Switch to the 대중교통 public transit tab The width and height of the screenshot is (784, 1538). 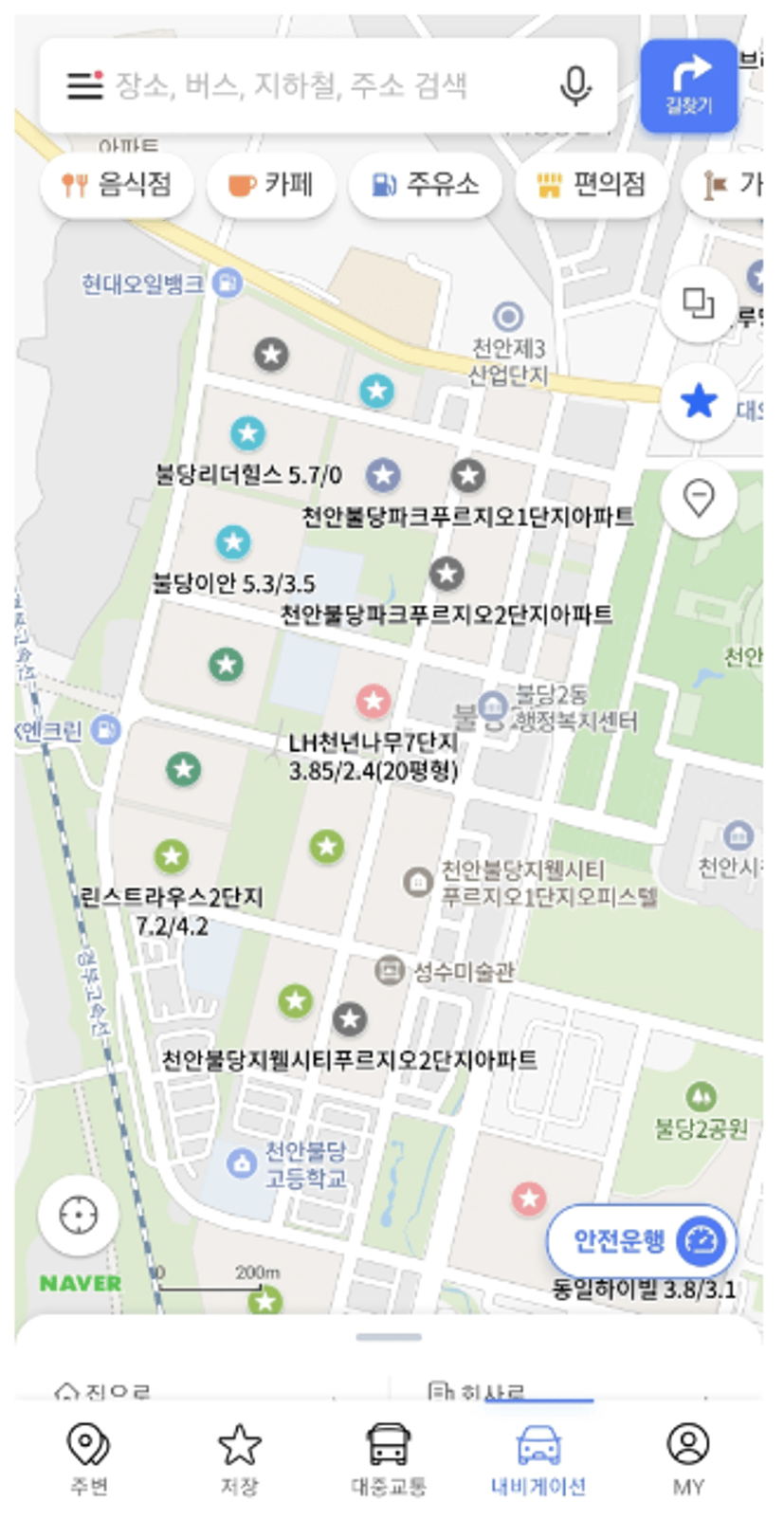(x=389, y=1459)
